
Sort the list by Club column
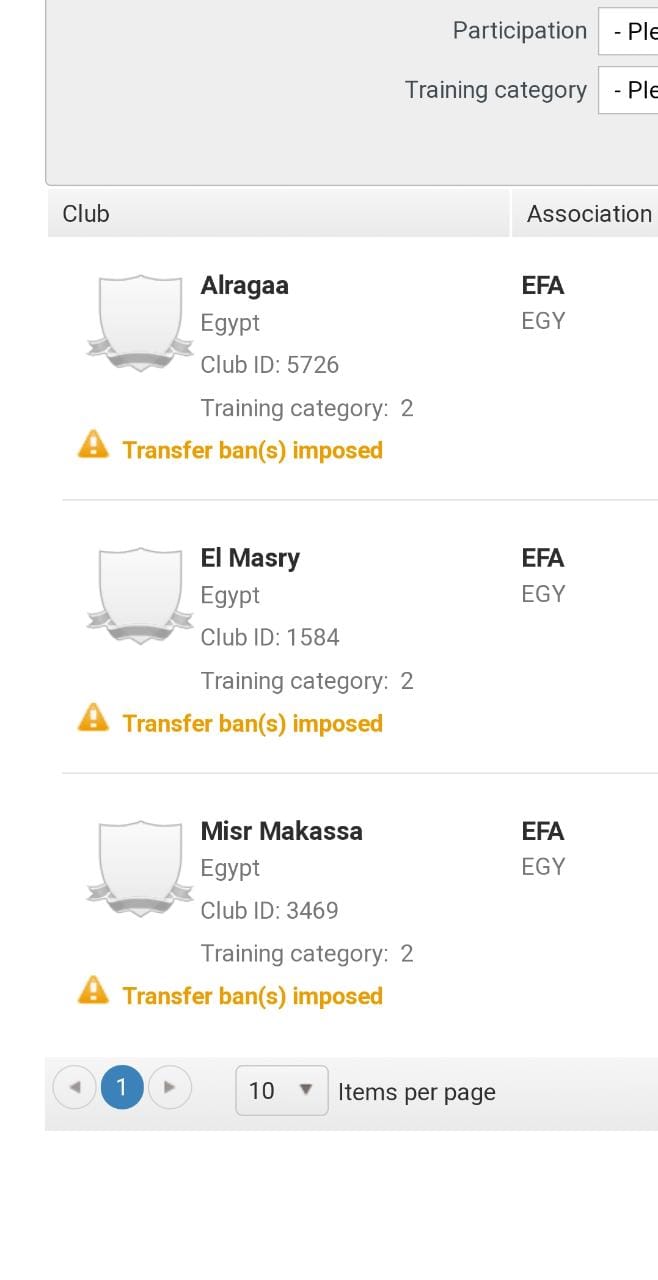[x=86, y=214]
